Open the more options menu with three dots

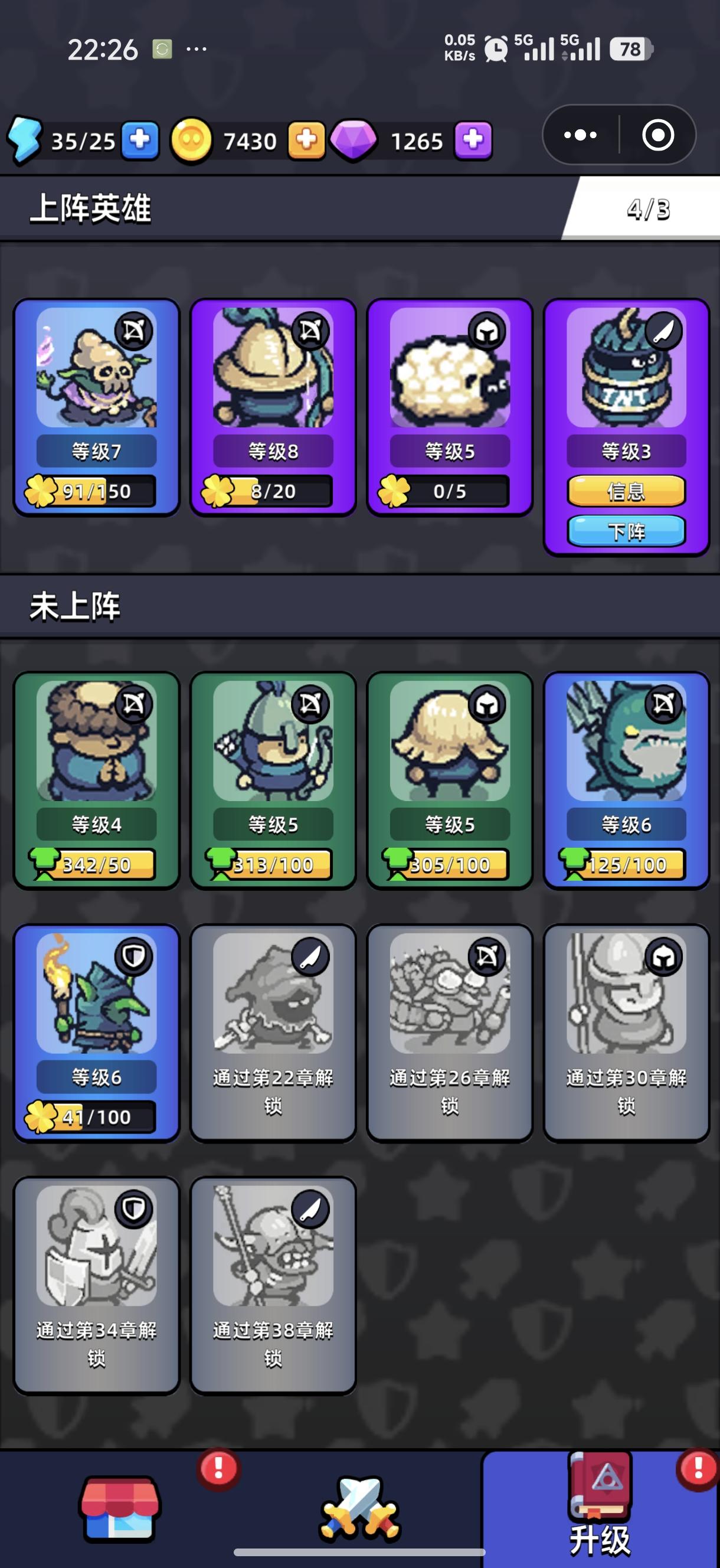point(579,135)
